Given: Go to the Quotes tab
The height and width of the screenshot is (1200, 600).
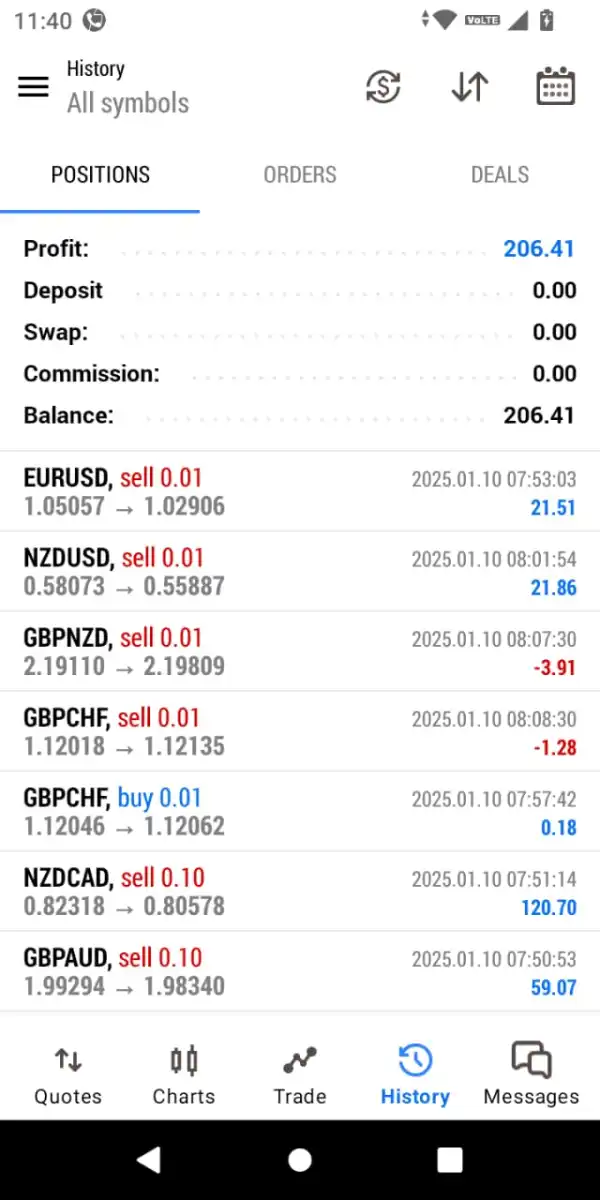Looking at the screenshot, I should click(68, 1074).
